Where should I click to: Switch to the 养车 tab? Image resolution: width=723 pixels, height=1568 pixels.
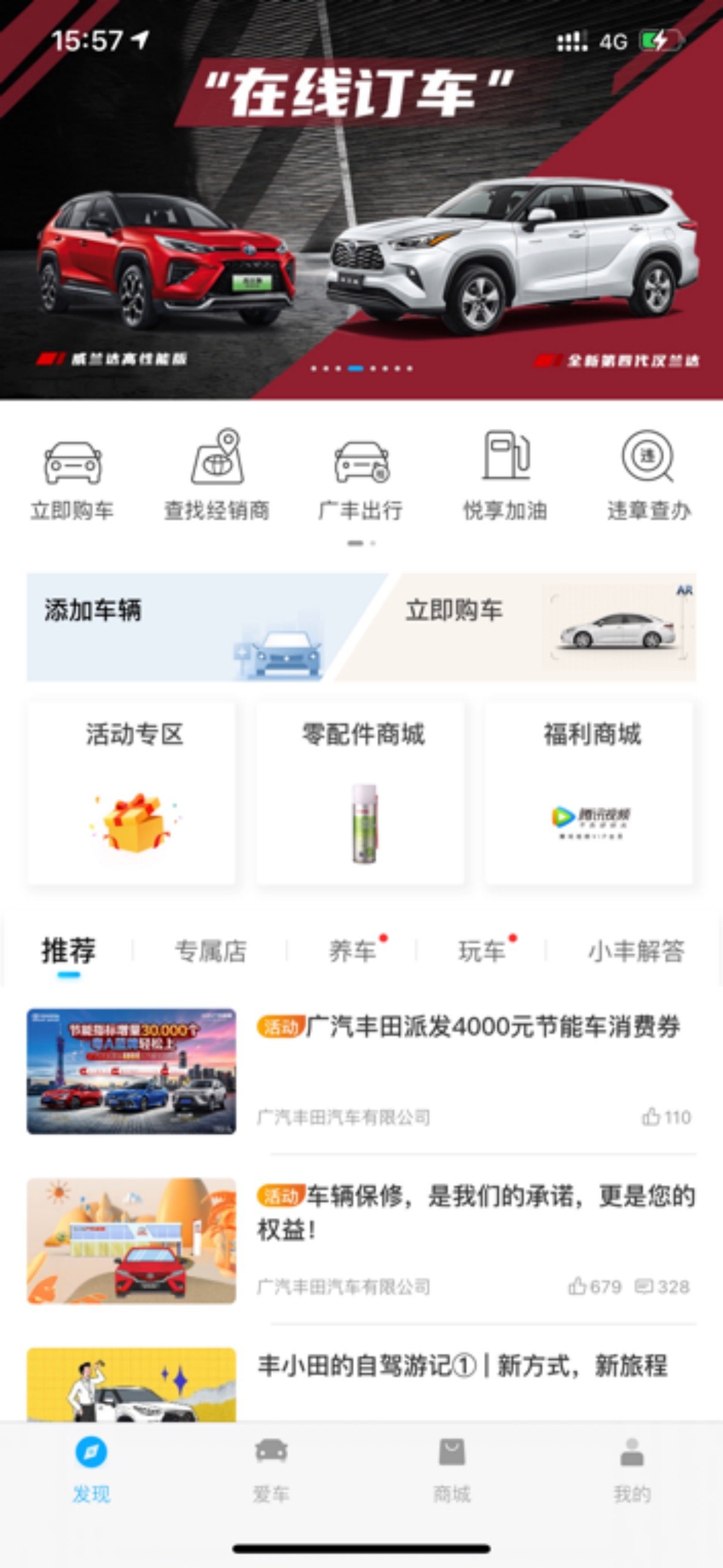pos(353,951)
